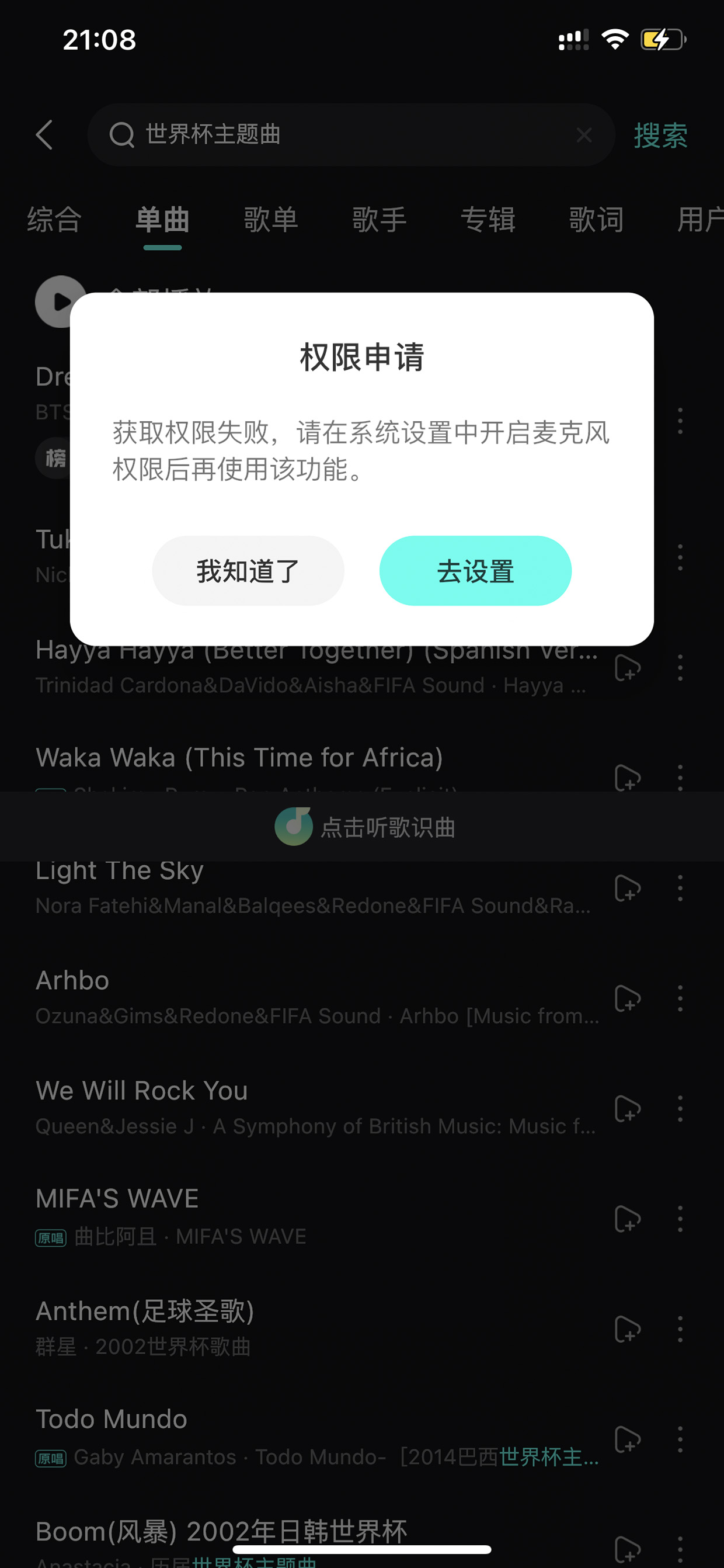Tap 去设置 to open system settings
The height and width of the screenshot is (1568, 724).
[475, 570]
